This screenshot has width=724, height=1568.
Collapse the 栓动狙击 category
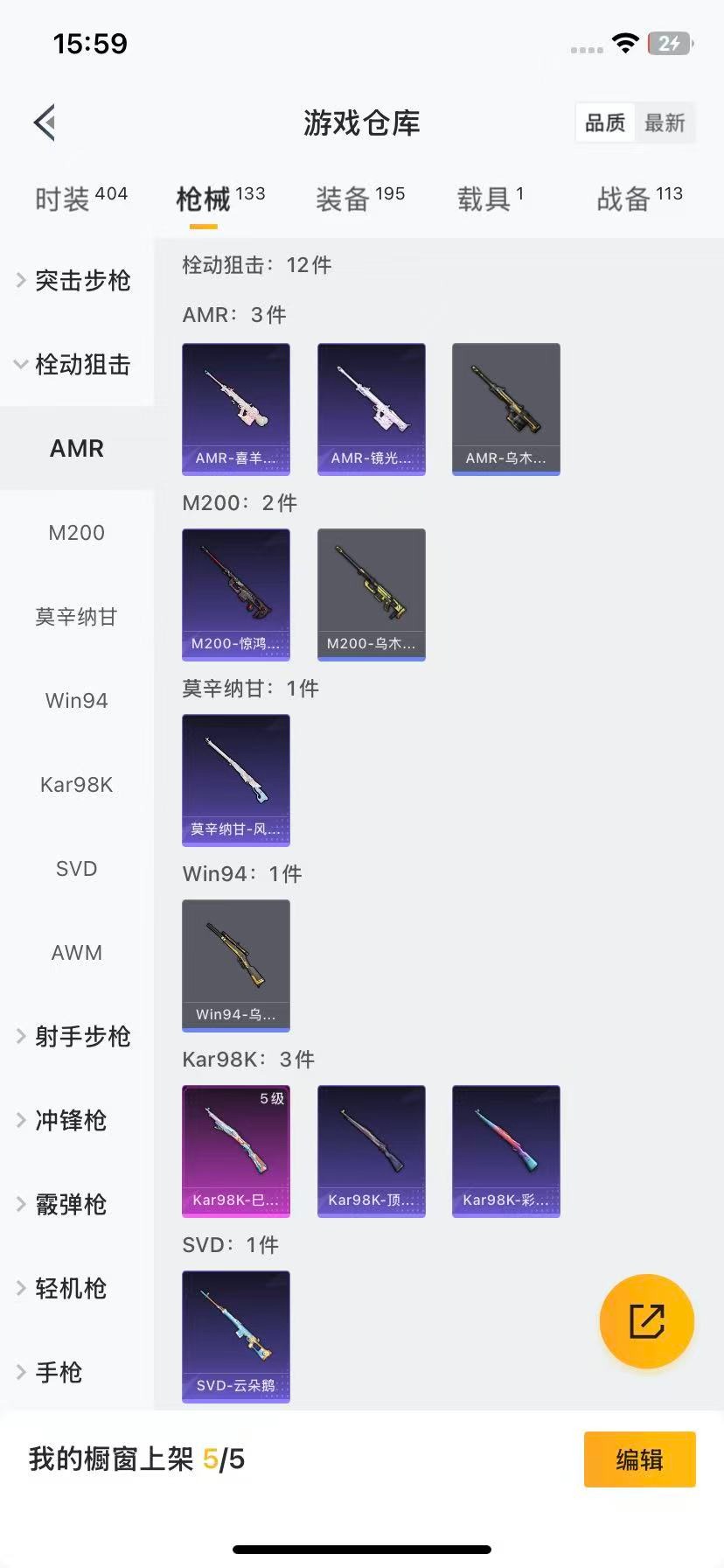(81, 365)
